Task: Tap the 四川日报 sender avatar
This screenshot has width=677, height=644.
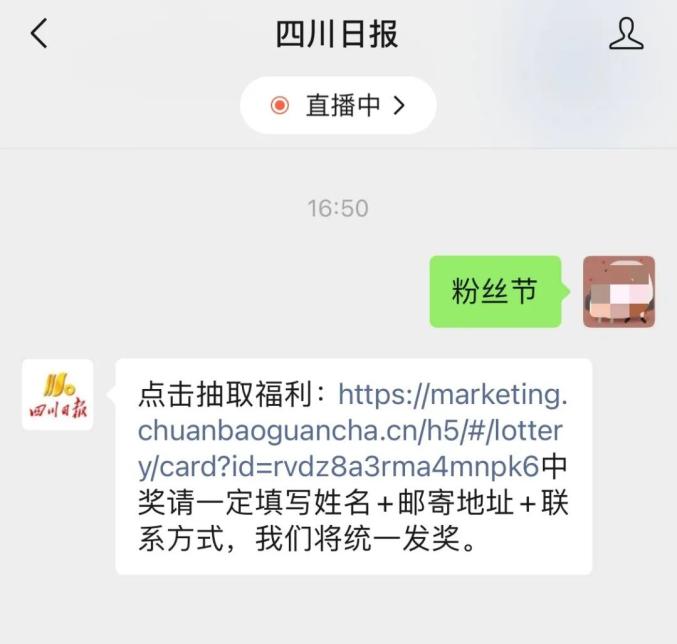Action: pos(57,395)
